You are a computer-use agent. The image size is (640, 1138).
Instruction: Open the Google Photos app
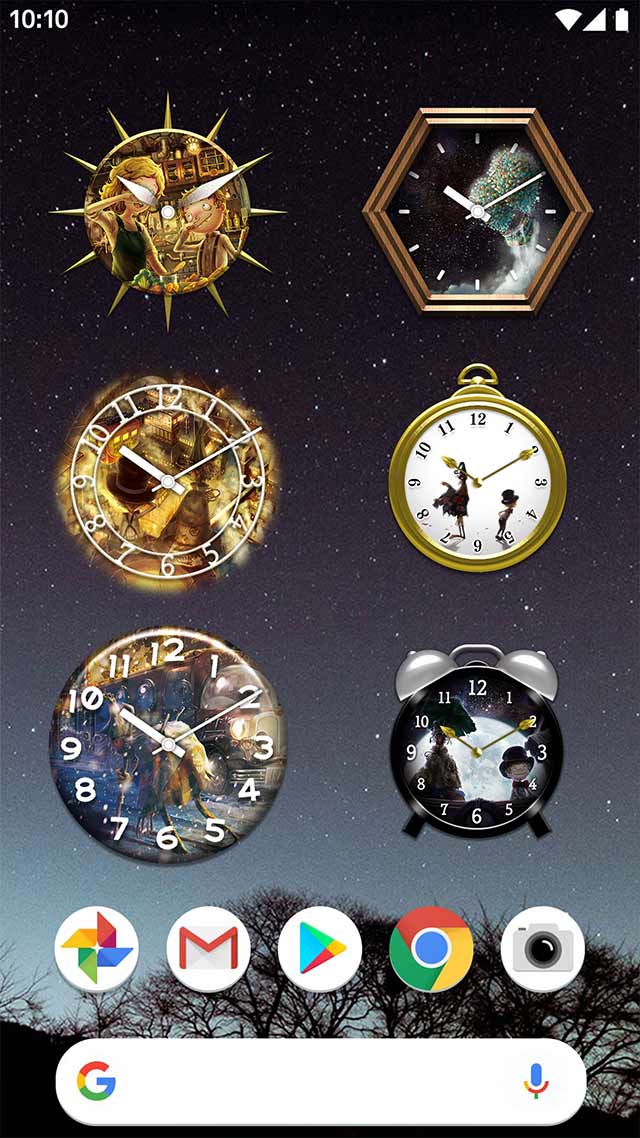[x=97, y=948]
